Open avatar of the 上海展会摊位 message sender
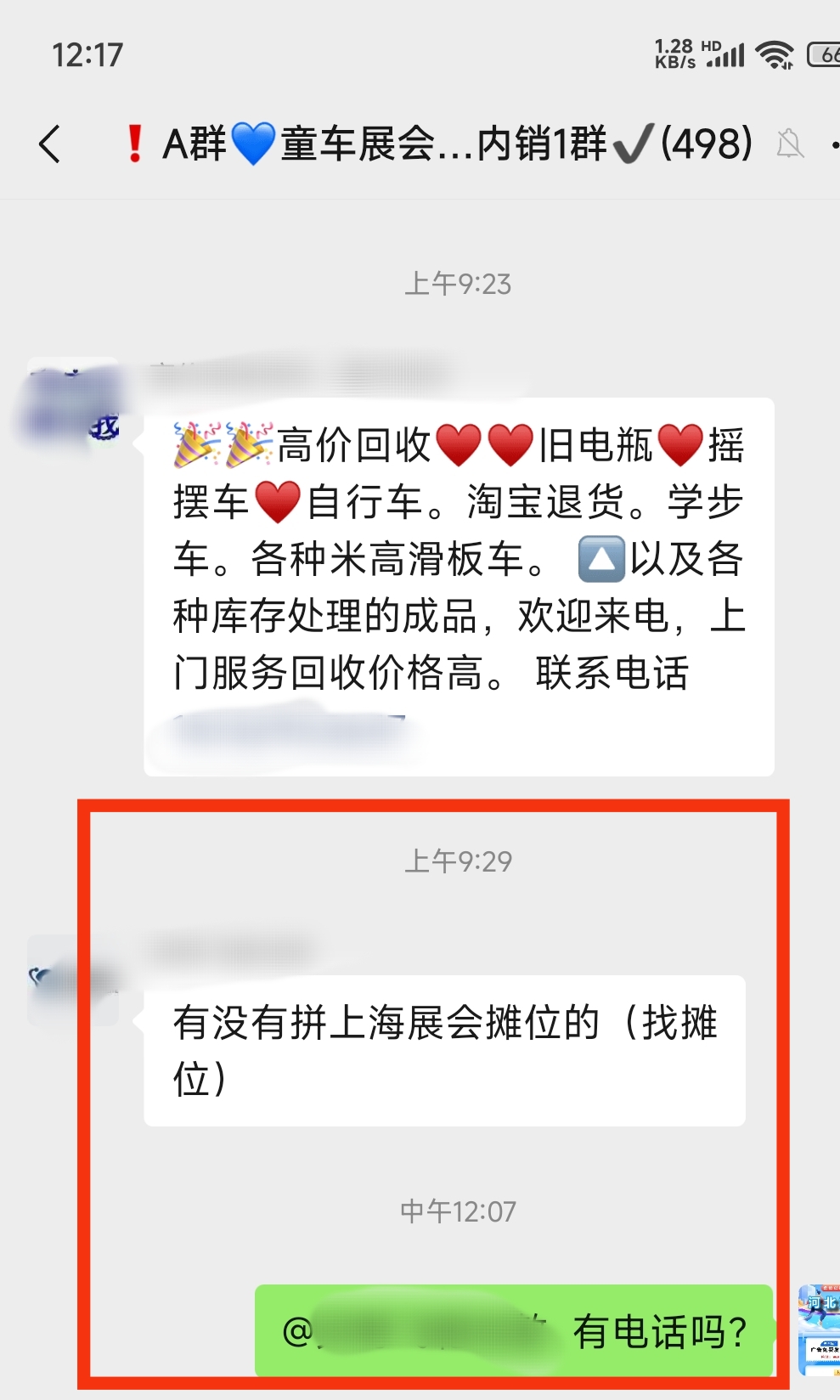This screenshot has height=1400, width=840. click(x=73, y=980)
